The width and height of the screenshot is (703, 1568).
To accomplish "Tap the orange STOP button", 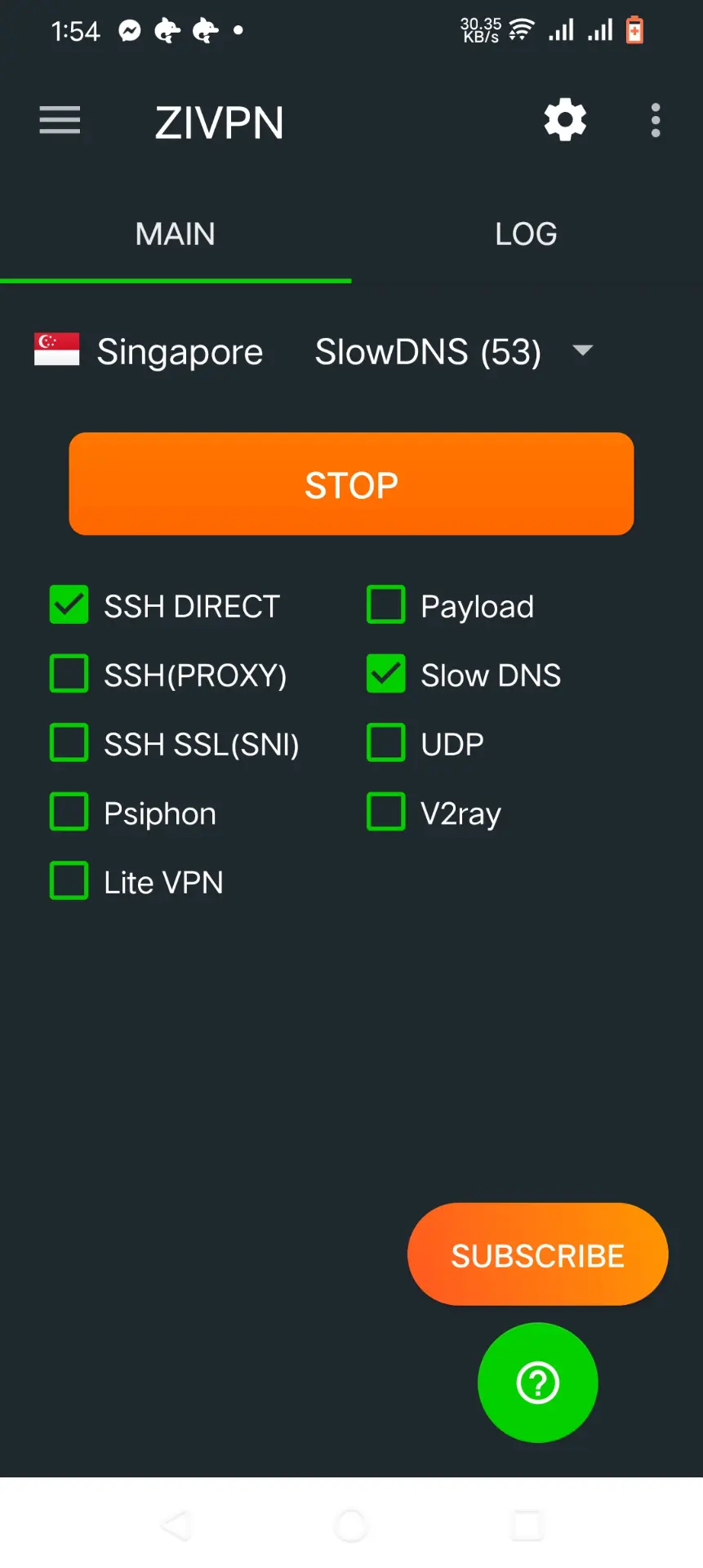I will (351, 484).
